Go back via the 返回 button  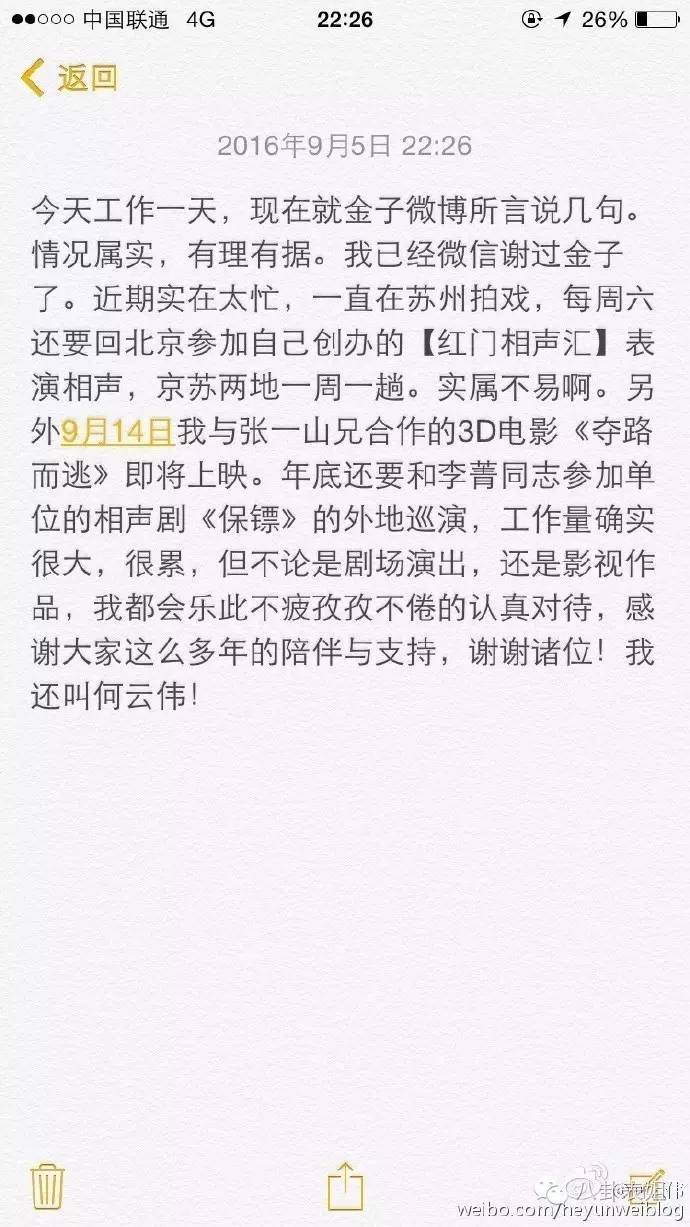[70, 77]
